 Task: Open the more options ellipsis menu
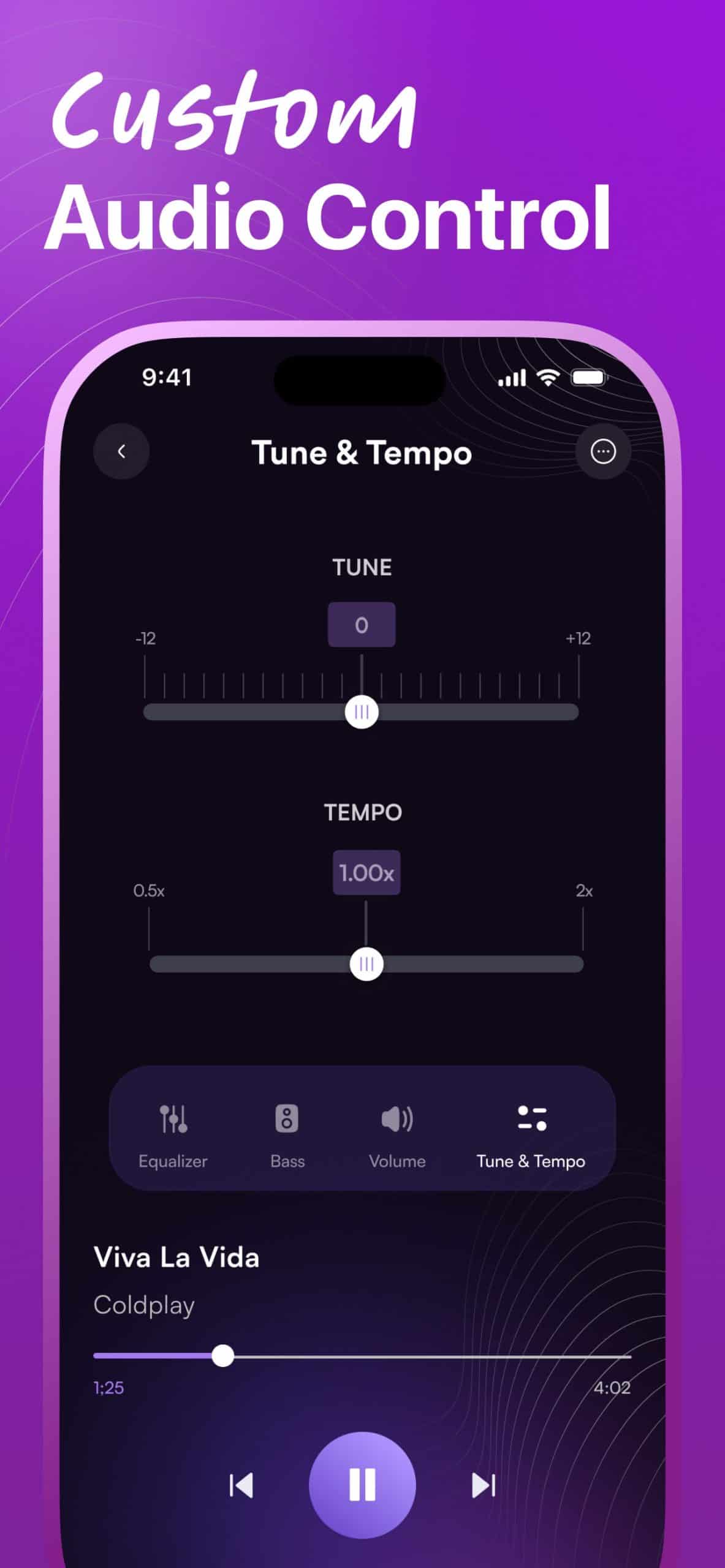tap(604, 451)
